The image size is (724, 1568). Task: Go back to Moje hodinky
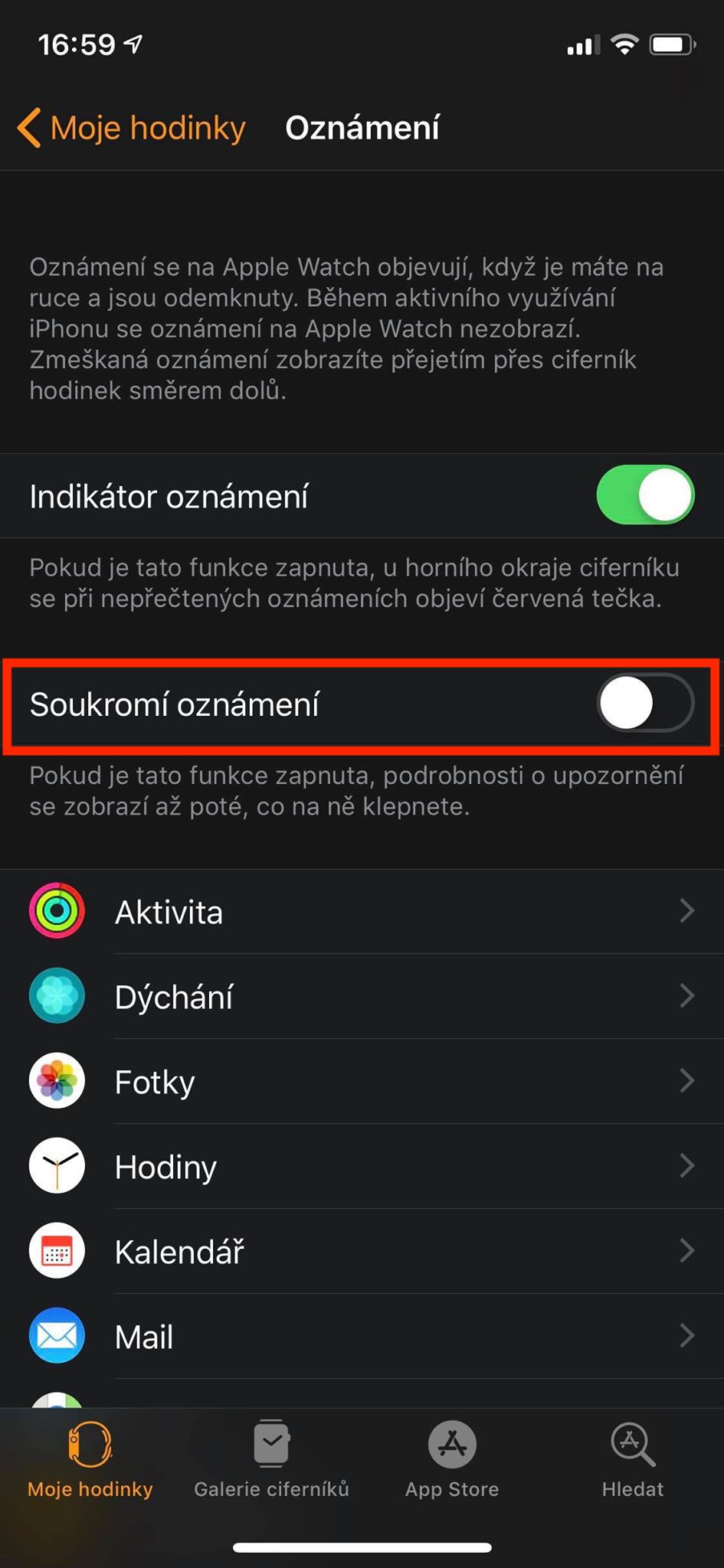[x=132, y=128]
